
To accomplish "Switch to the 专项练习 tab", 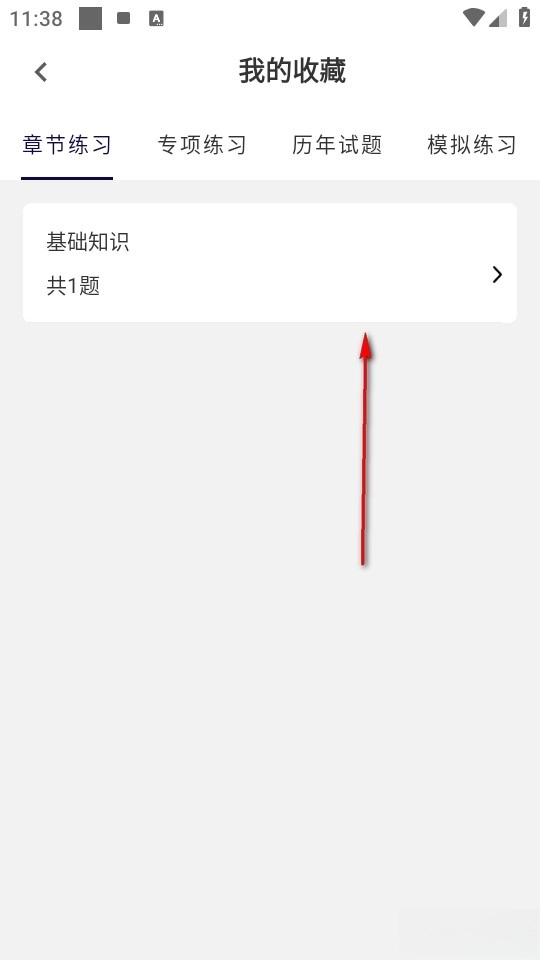I will tap(202, 145).
